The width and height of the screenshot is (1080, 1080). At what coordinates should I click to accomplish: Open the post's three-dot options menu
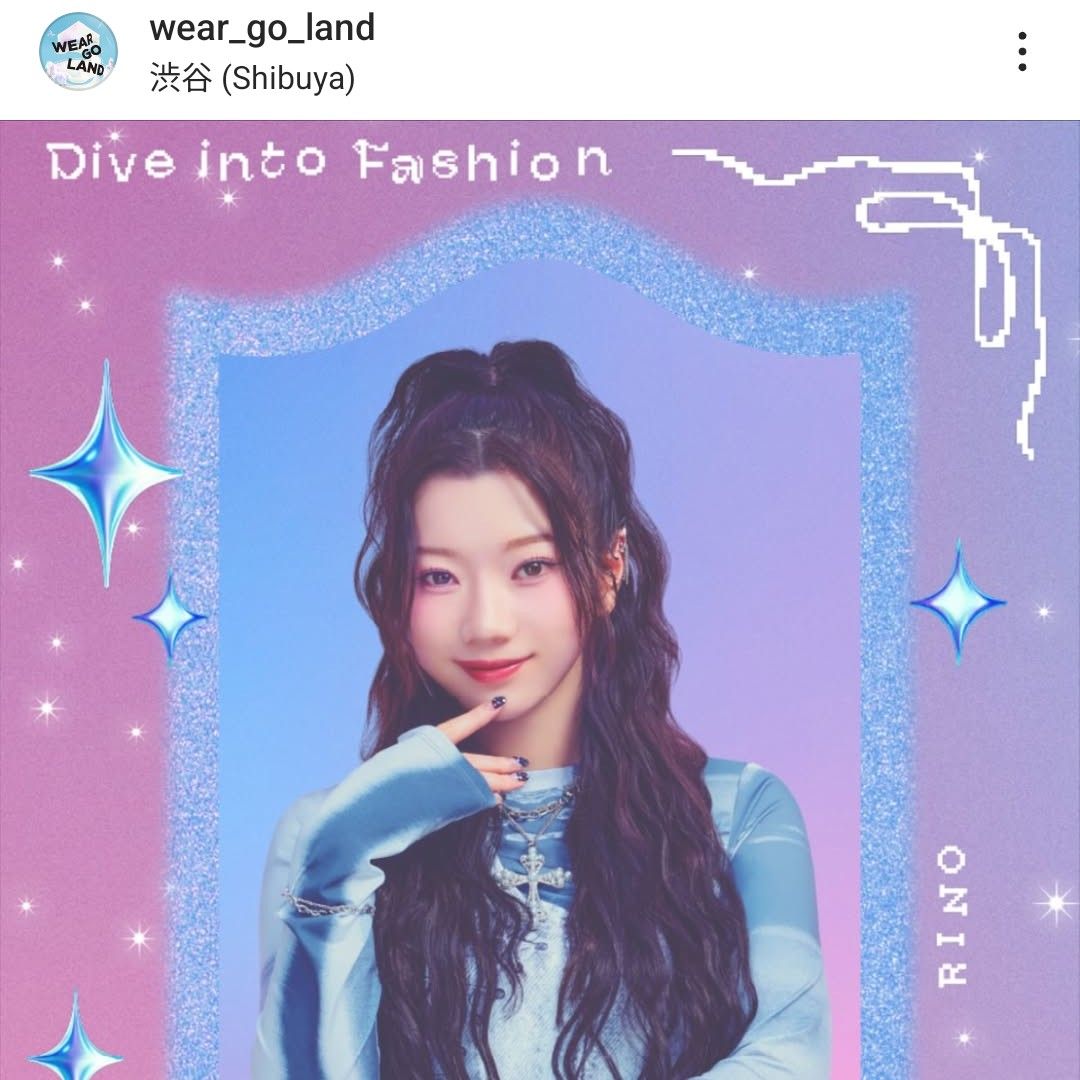pyautogui.click(x=1021, y=52)
